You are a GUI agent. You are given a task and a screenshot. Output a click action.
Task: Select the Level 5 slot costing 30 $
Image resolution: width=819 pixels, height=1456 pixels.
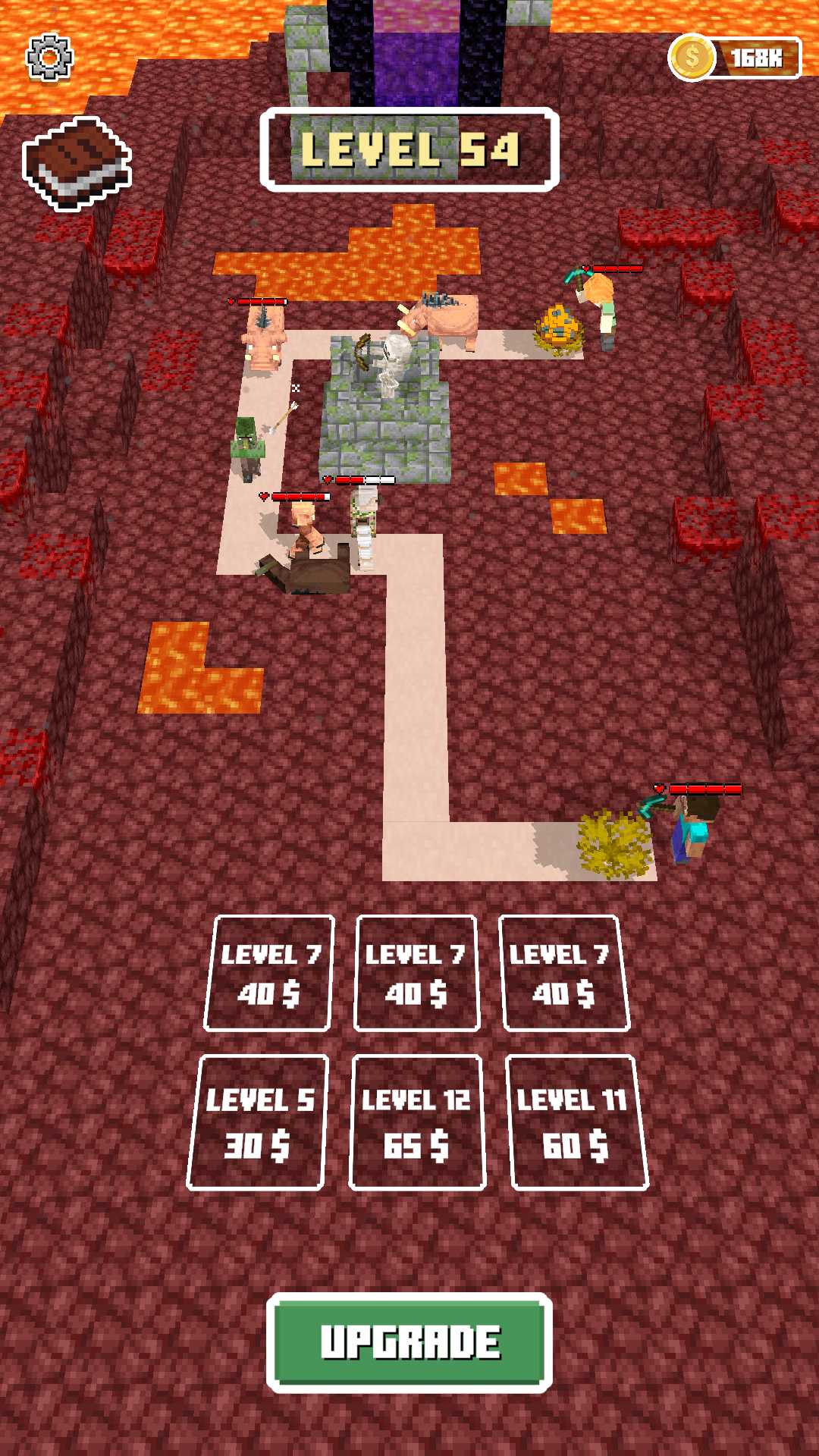(259, 1122)
